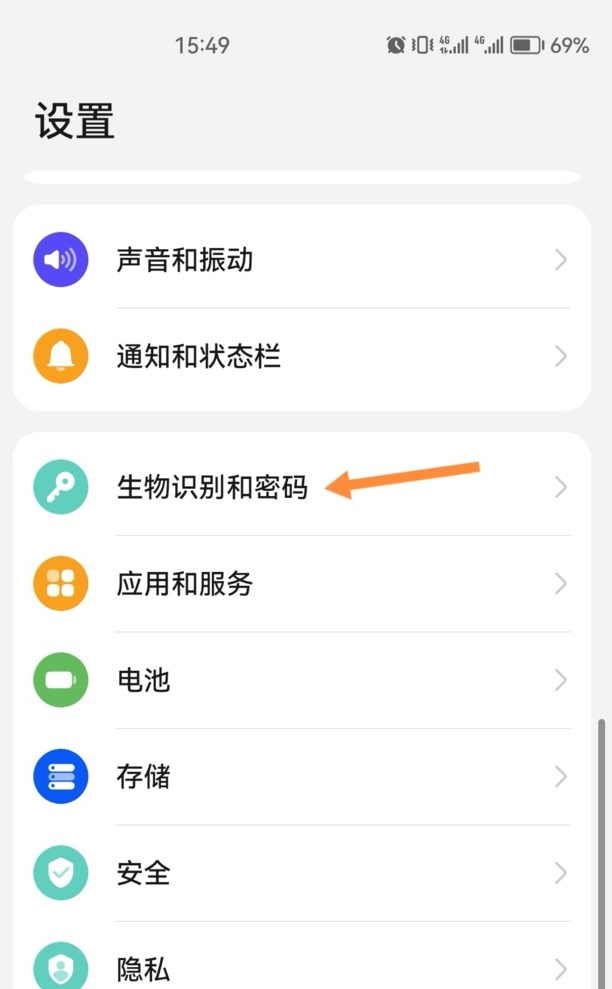Open 电池 settings
612x989 pixels.
tap(300, 681)
